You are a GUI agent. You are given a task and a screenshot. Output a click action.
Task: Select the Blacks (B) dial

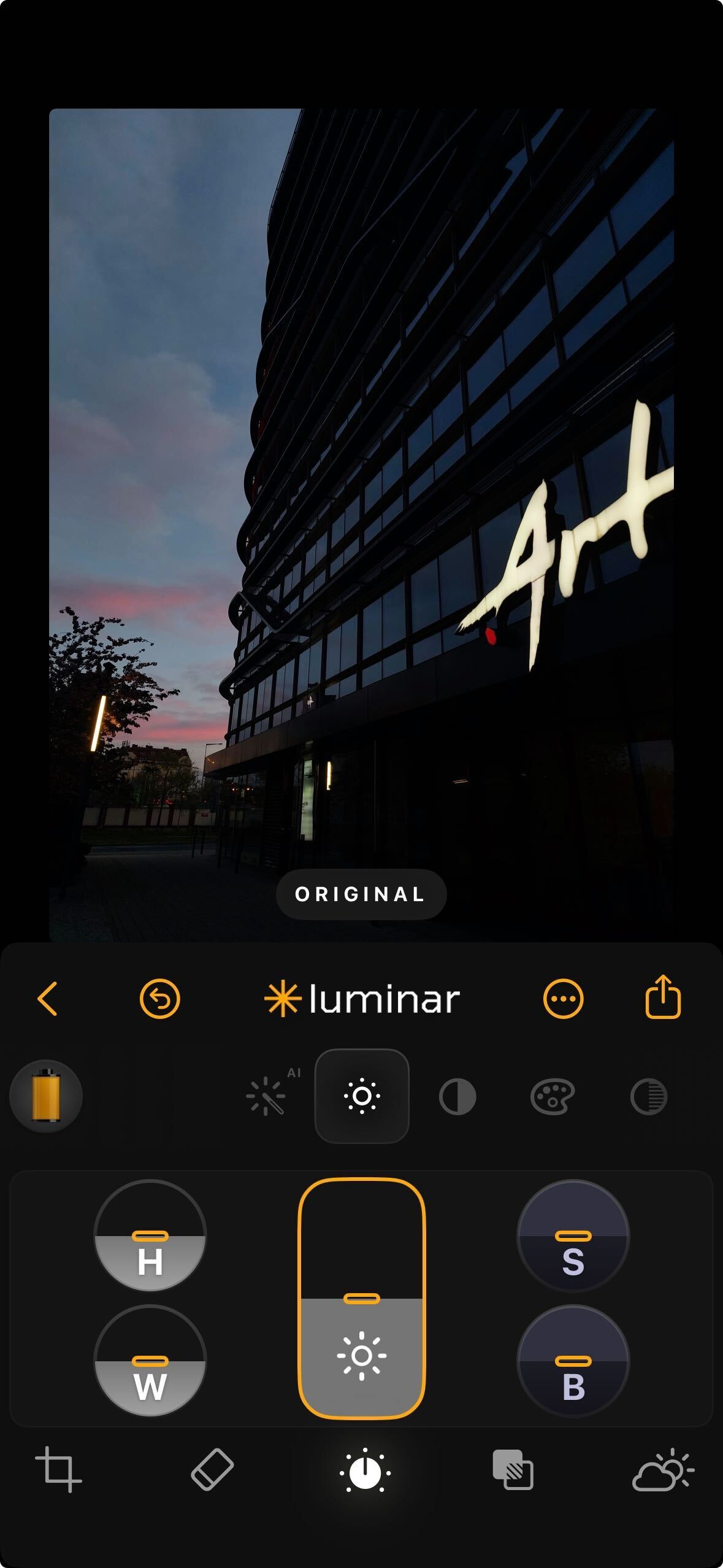click(573, 1361)
